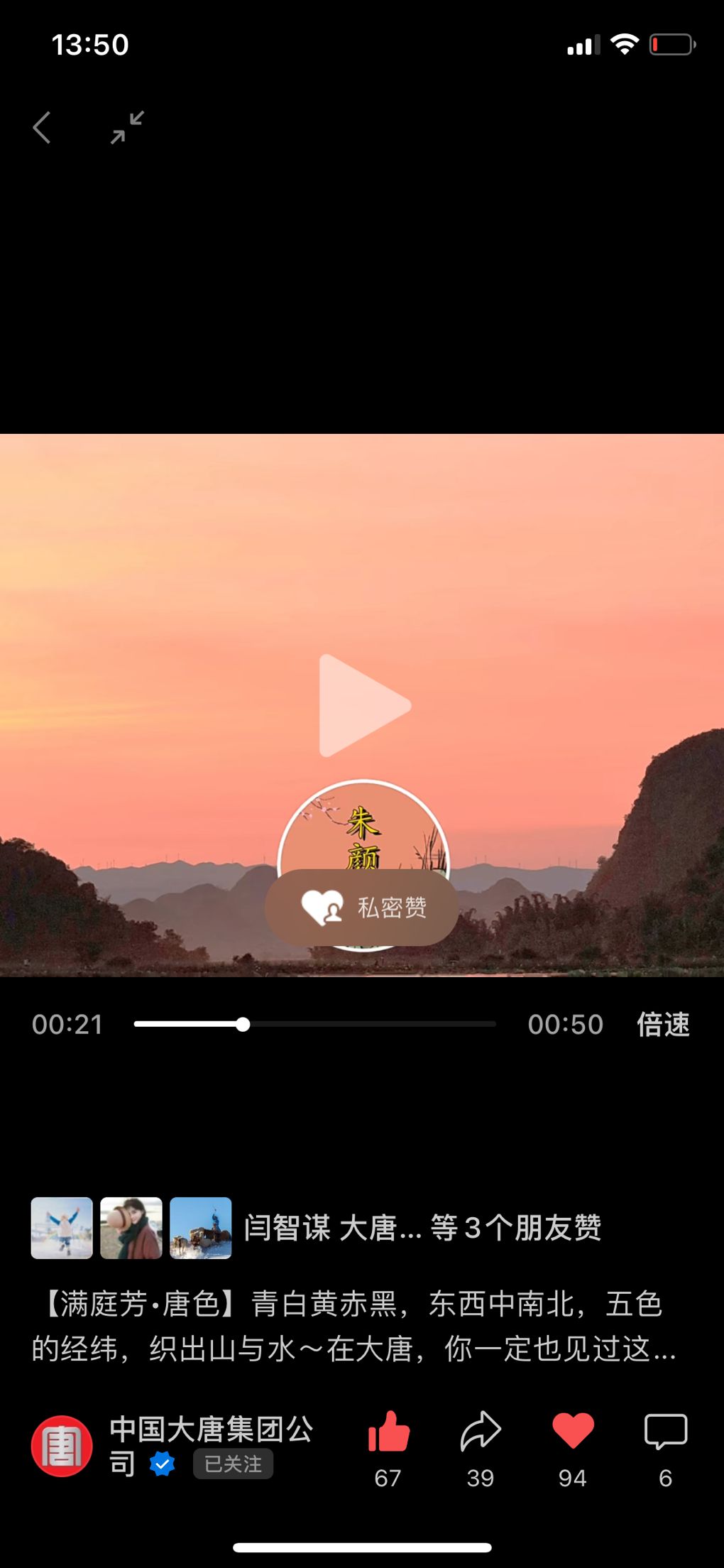724x1568 pixels.
Task: Minimize the video with the shrink icon
Action: click(127, 128)
